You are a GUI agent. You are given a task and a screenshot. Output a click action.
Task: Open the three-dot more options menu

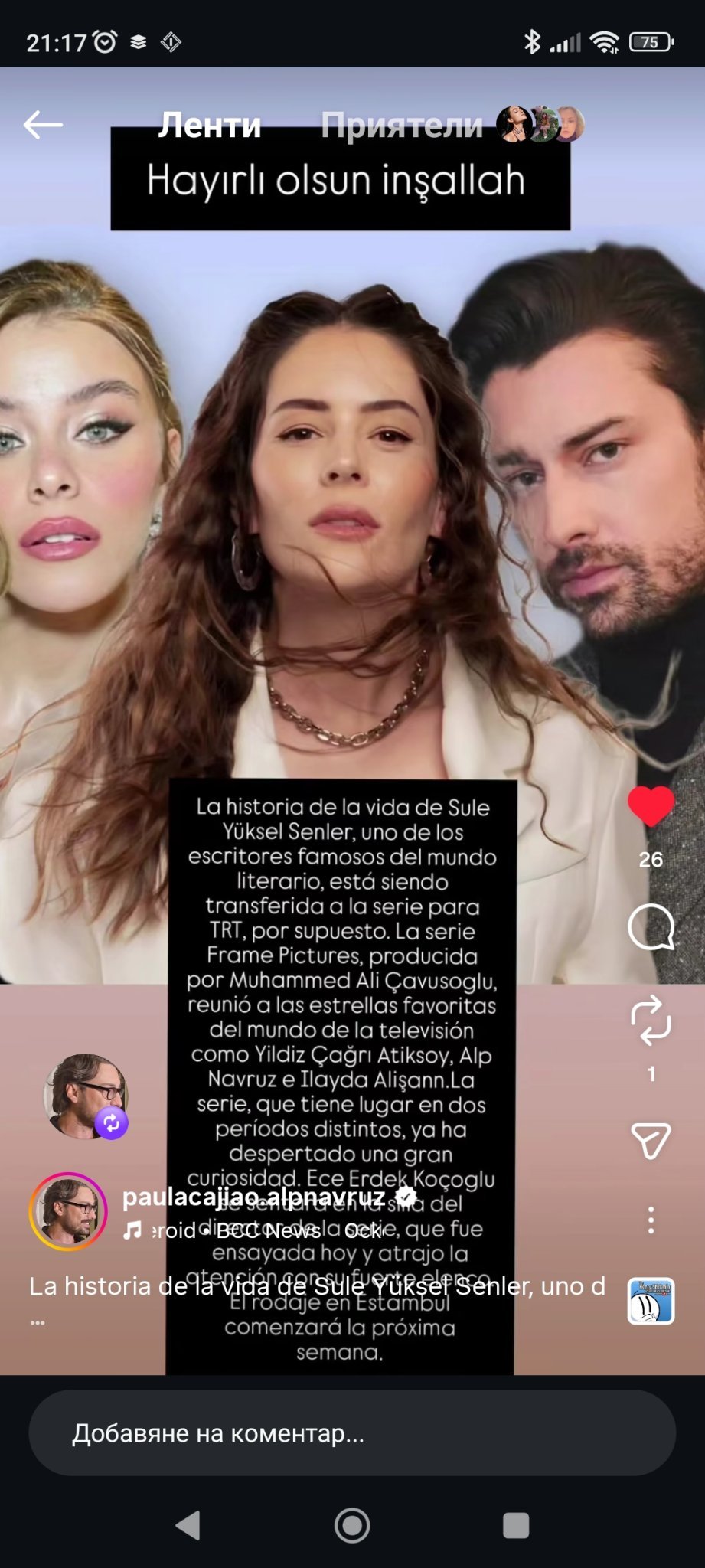pos(651,1220)
